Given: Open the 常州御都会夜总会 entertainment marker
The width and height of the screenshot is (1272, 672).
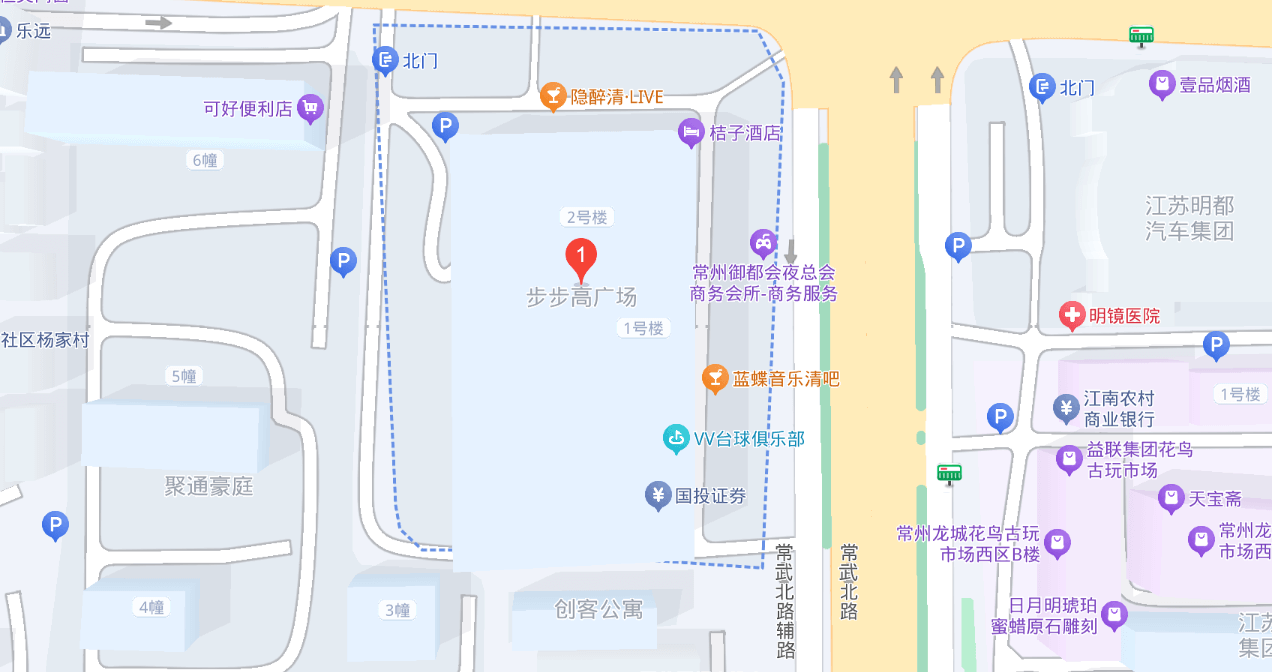Looking at the screenshot, I should pos(763,242).
